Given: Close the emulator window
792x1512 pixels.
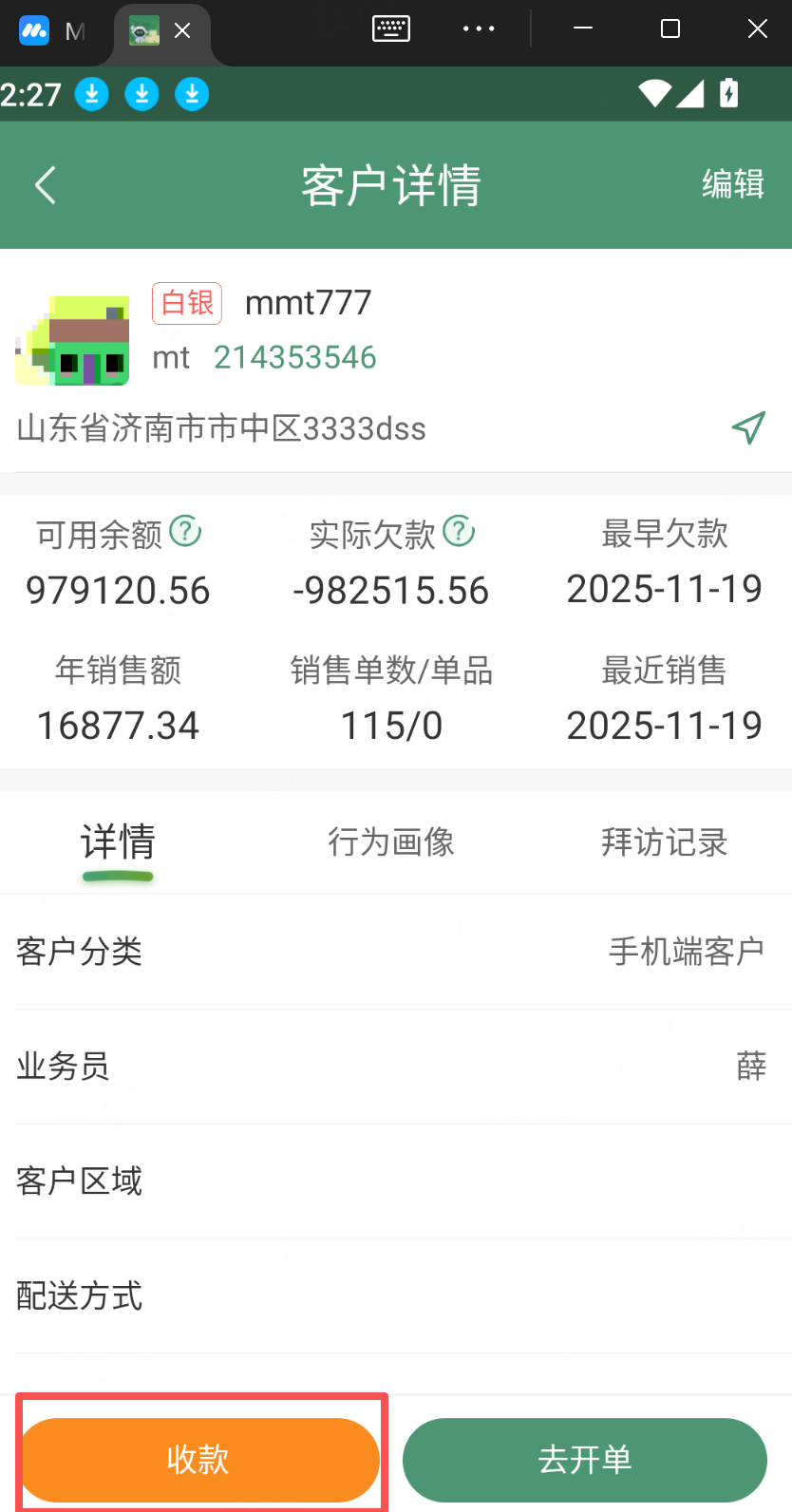Looking at the screenshot, I should [x=757, y=29].
